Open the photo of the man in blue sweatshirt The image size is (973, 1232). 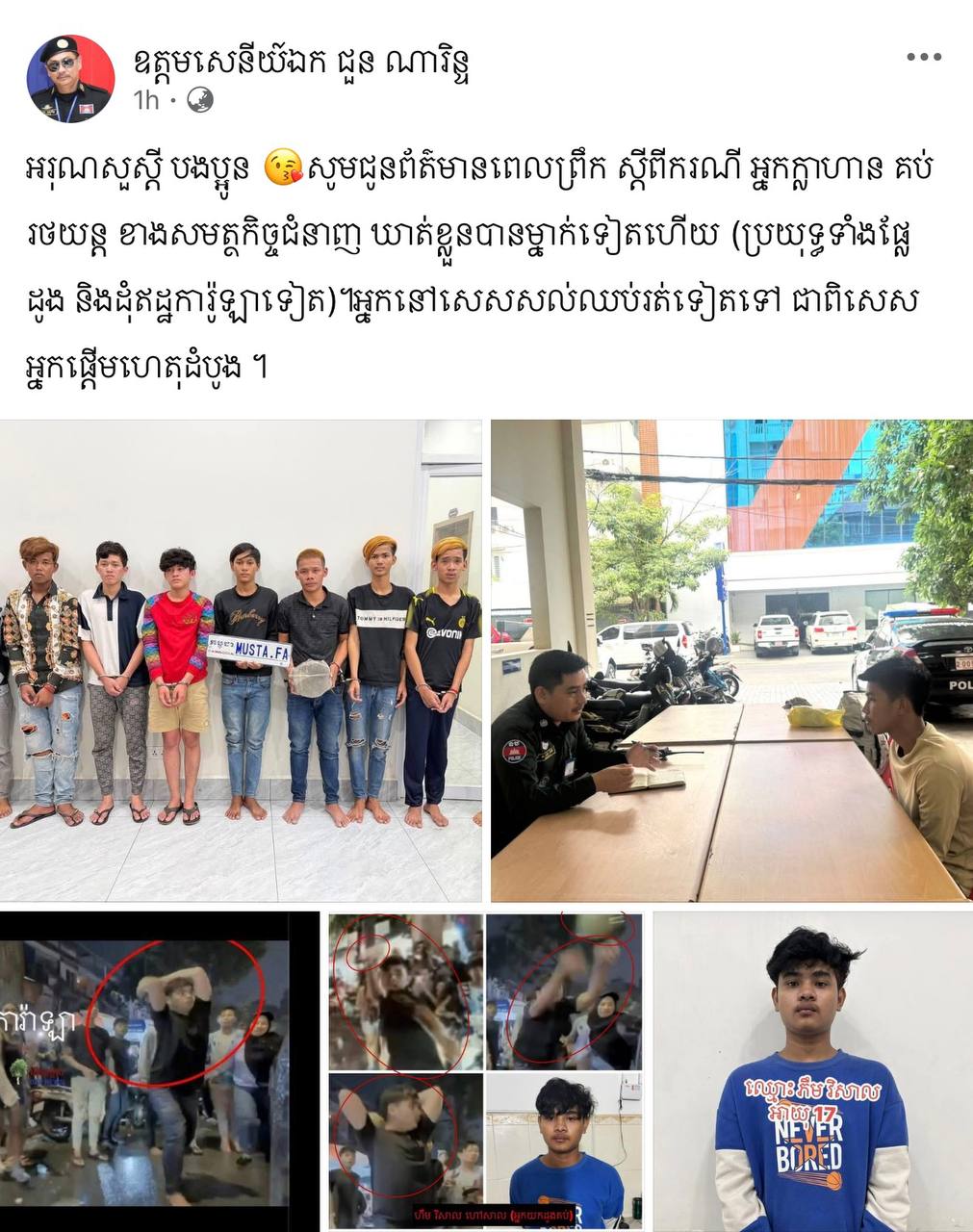pyautogui.click(x=813, y=1070)
